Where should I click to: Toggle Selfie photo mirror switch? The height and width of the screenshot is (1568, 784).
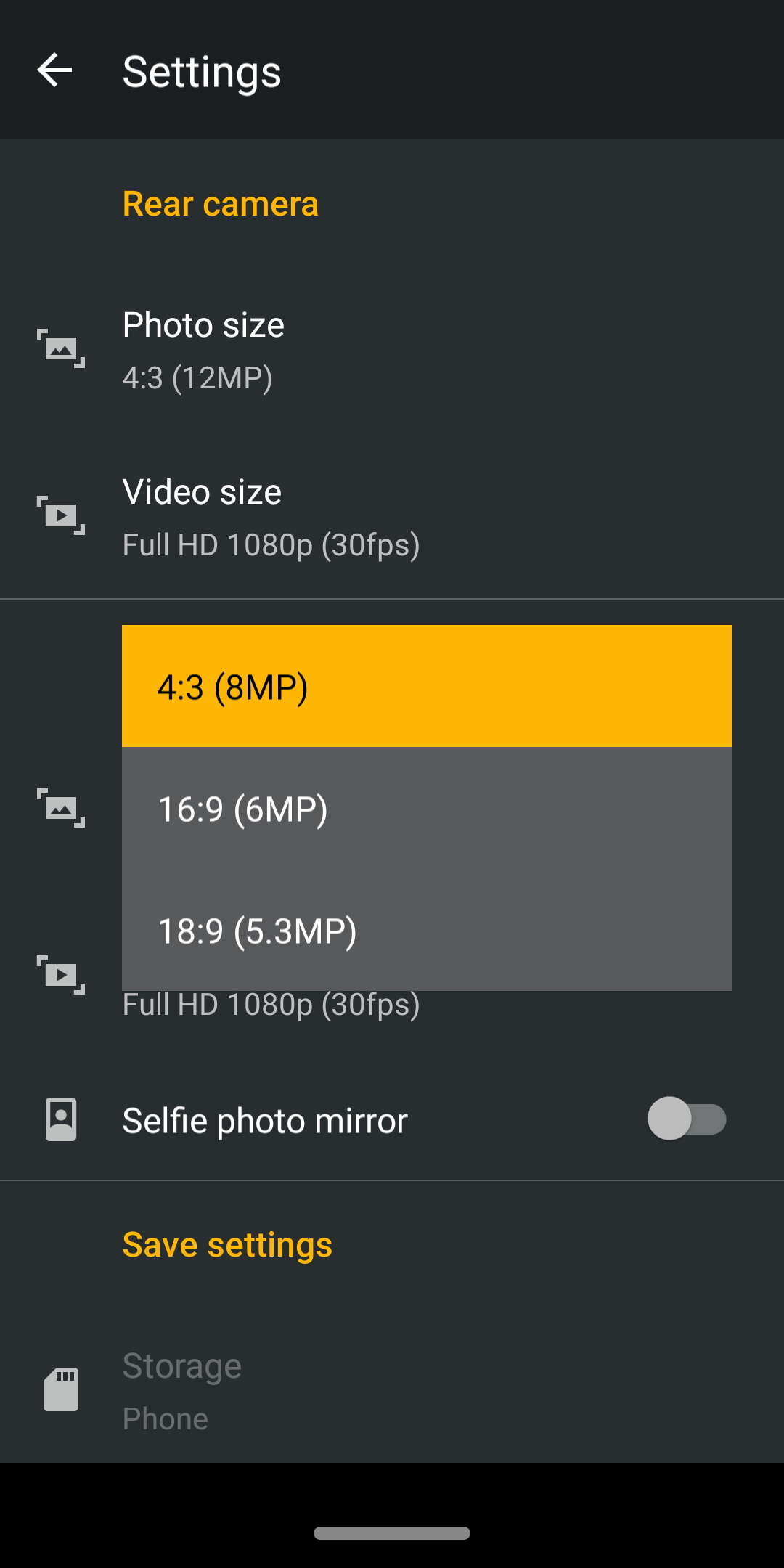pyautogui.click(x=687, y=1119)
